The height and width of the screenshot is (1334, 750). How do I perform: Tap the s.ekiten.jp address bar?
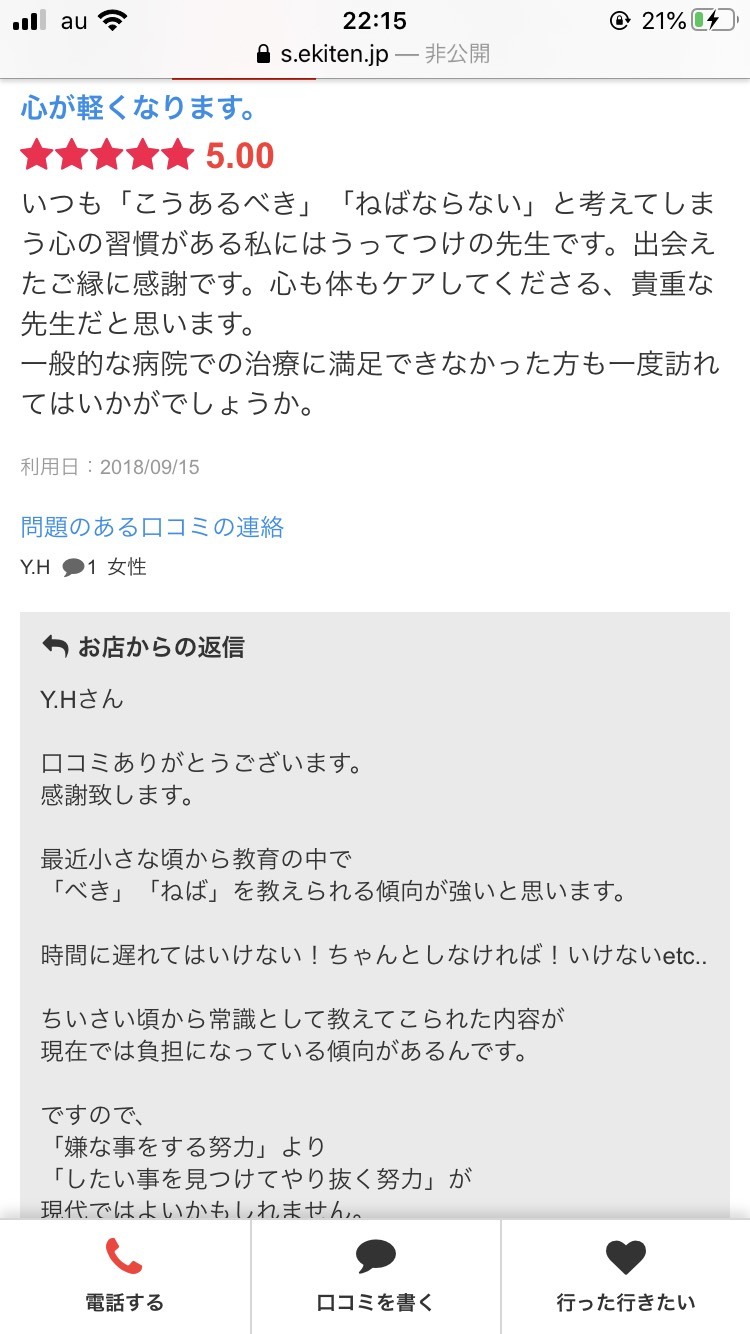tap(374, 53)
